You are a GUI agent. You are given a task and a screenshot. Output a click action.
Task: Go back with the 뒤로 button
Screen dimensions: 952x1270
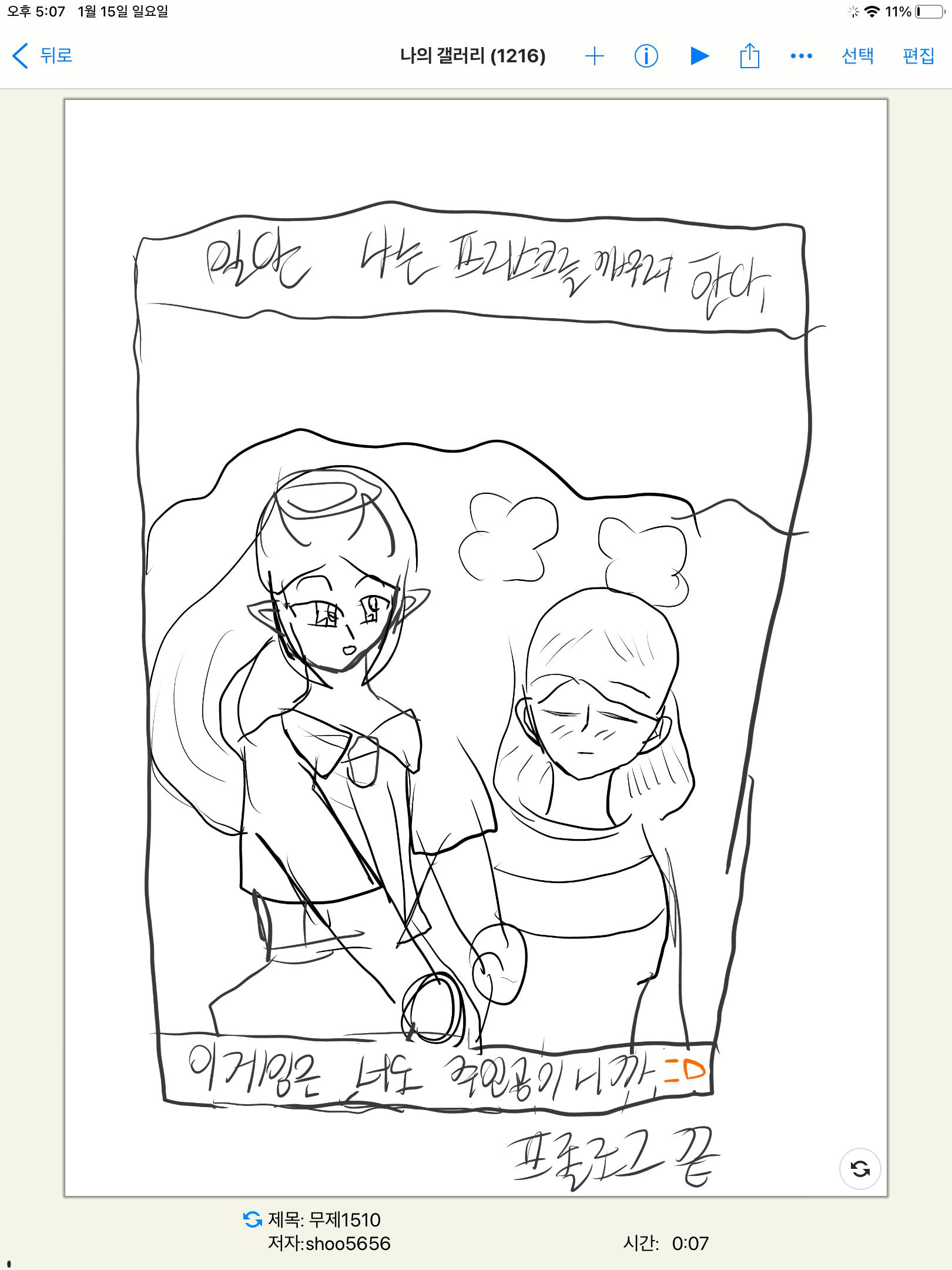42,56
